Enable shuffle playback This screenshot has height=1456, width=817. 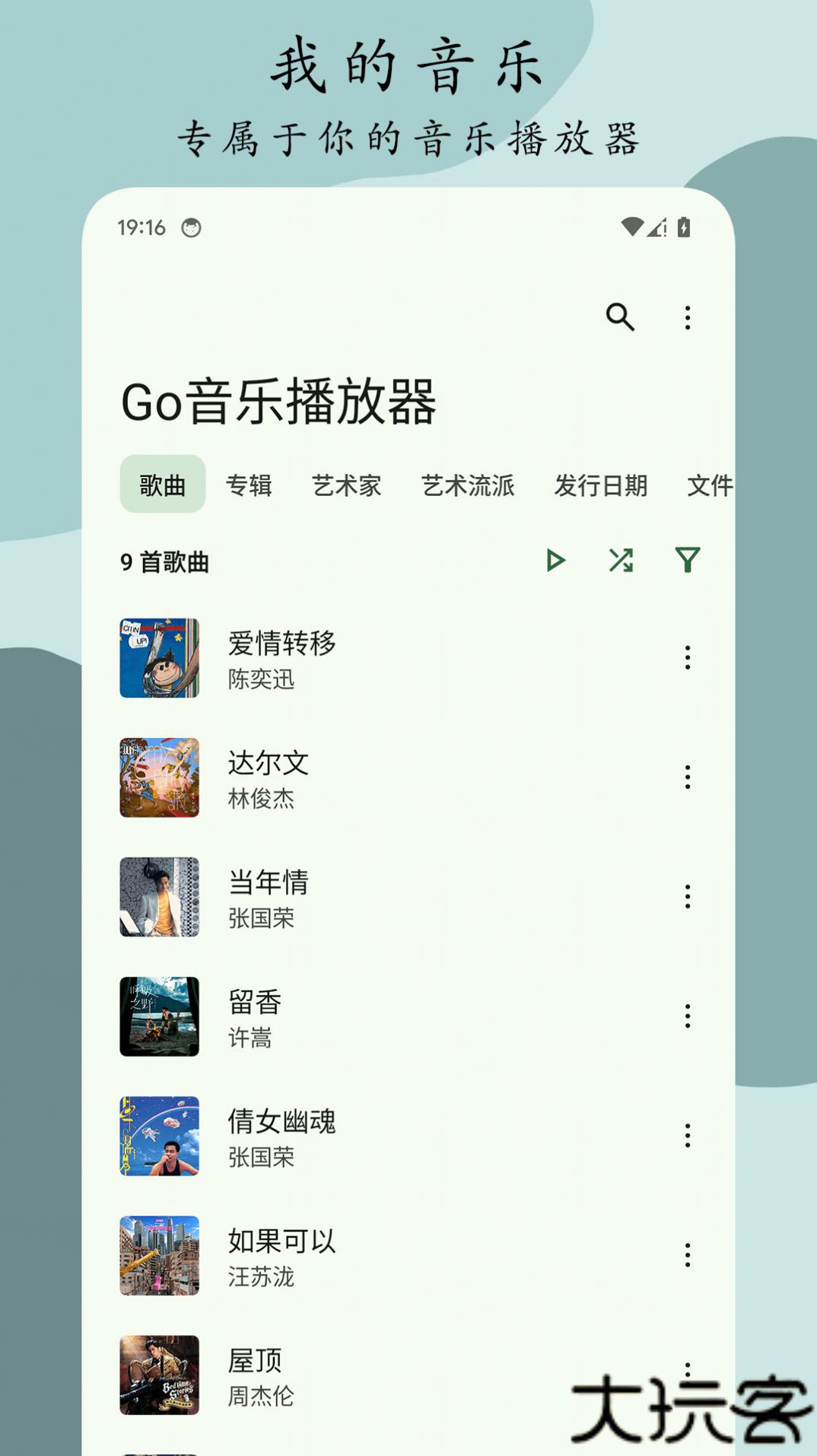click(x=621, y=561)
